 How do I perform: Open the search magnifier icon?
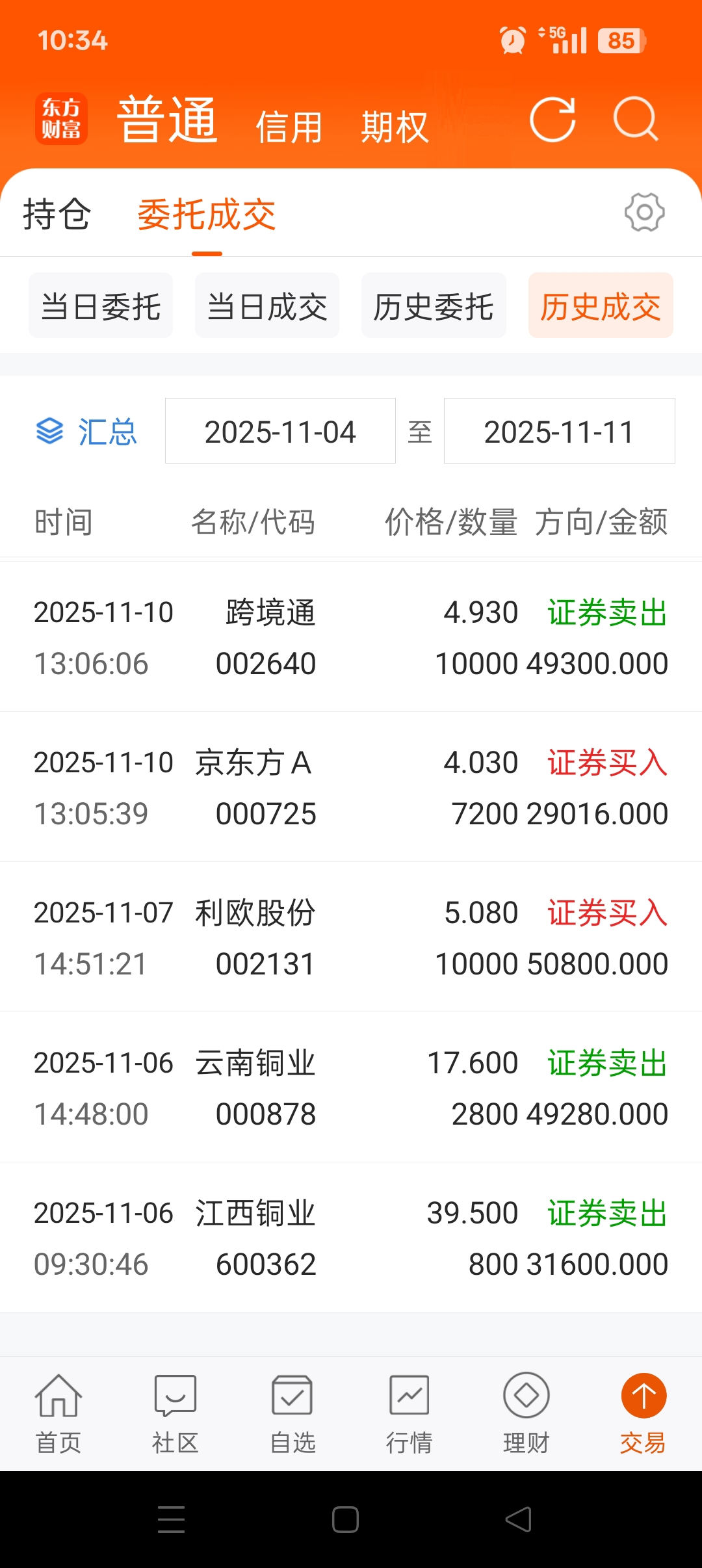[x=636, y=120]
